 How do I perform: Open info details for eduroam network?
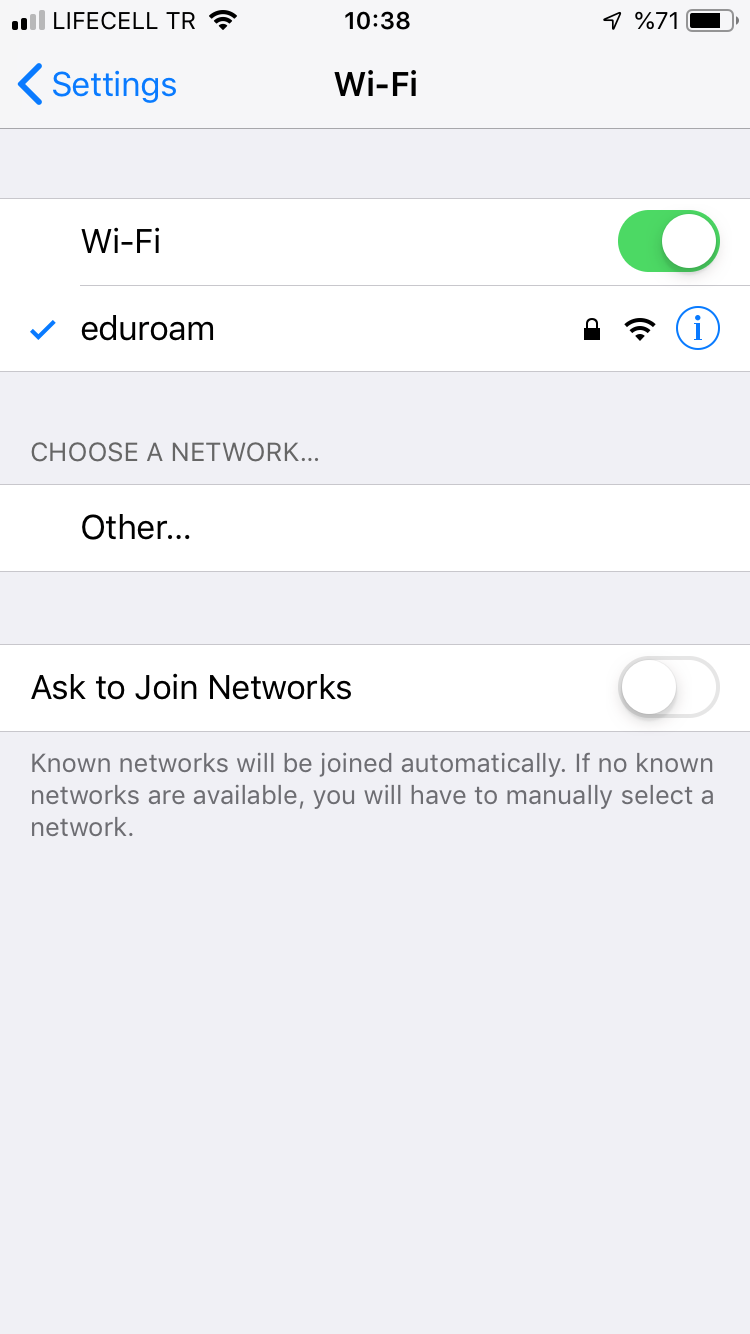coord(698,328)
